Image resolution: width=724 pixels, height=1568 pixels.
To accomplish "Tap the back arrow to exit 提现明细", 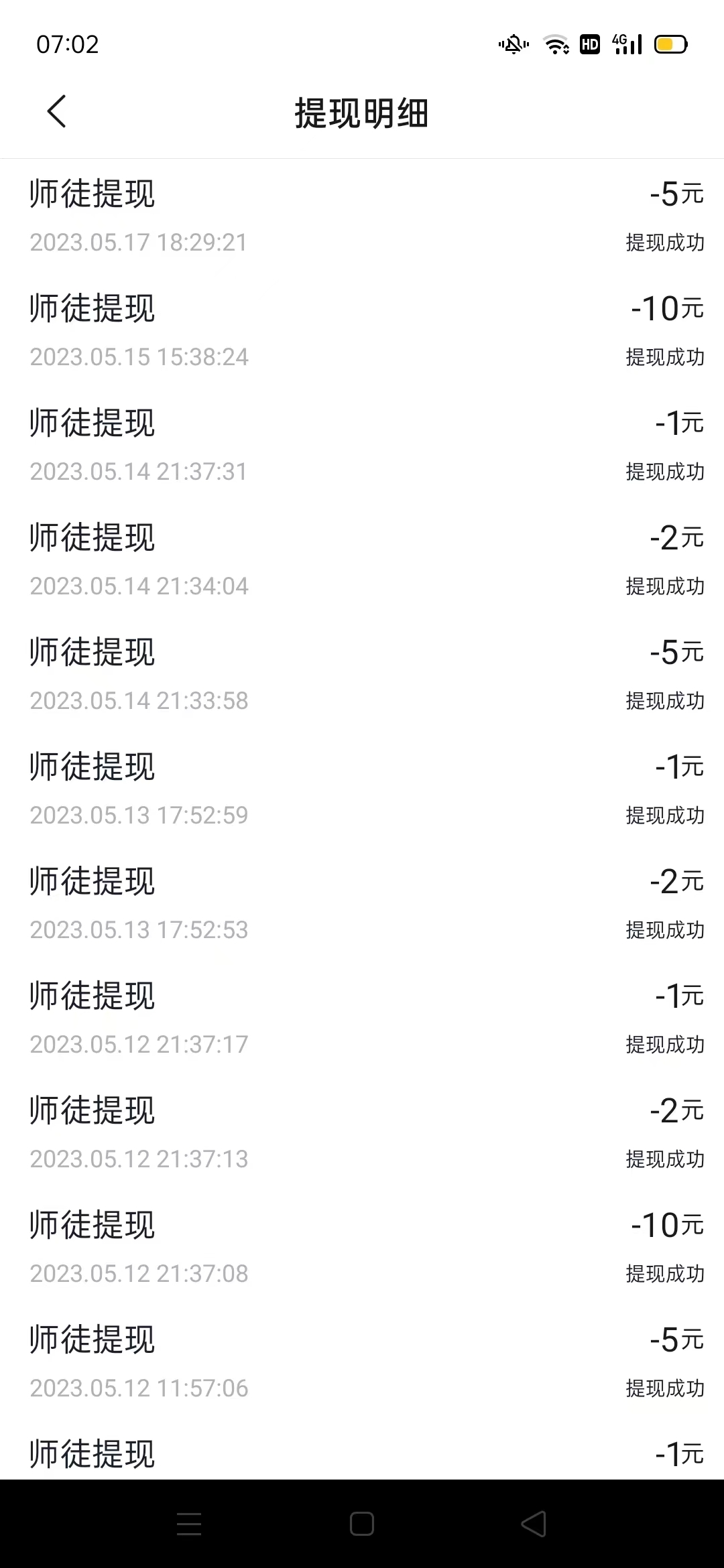I will coord(56,112).
